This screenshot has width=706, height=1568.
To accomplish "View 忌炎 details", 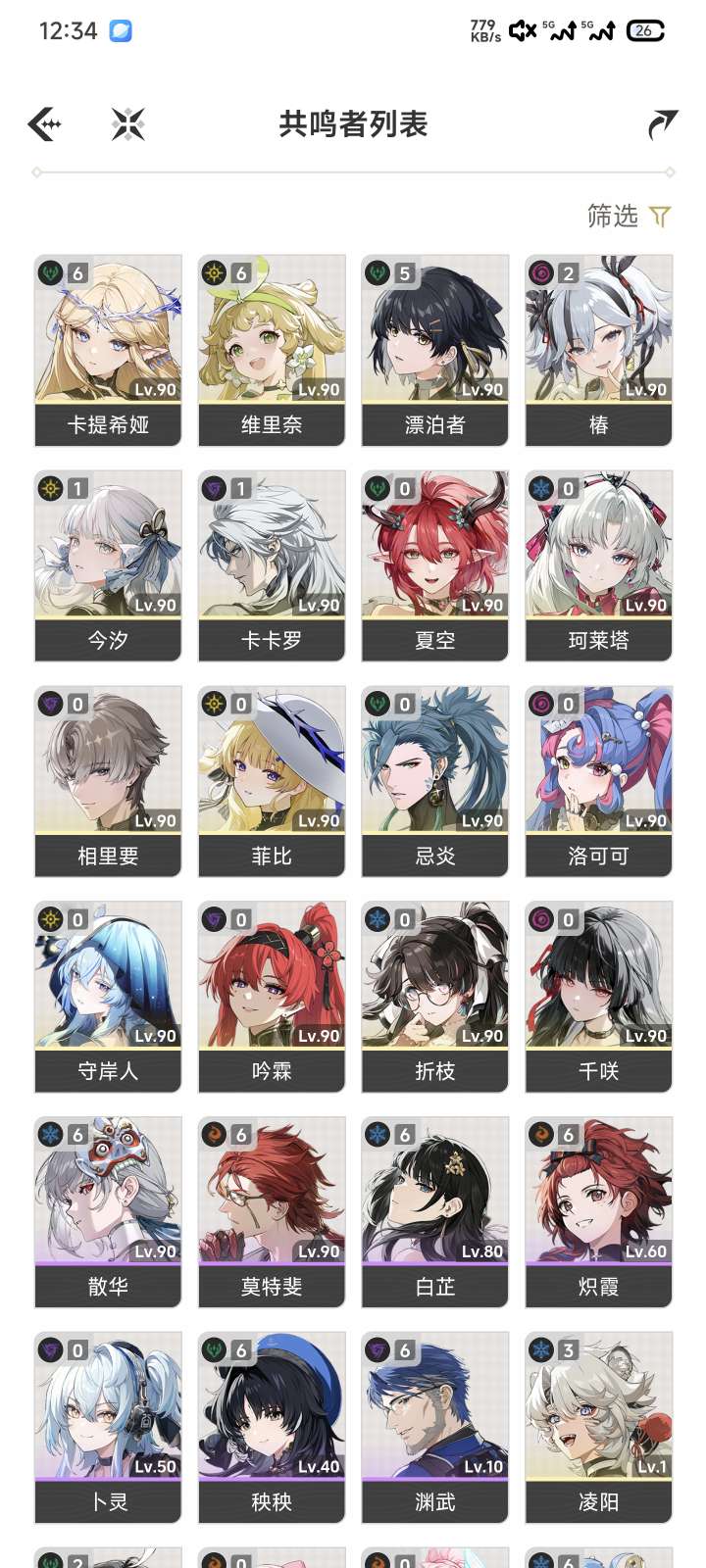I will [435, 781].
